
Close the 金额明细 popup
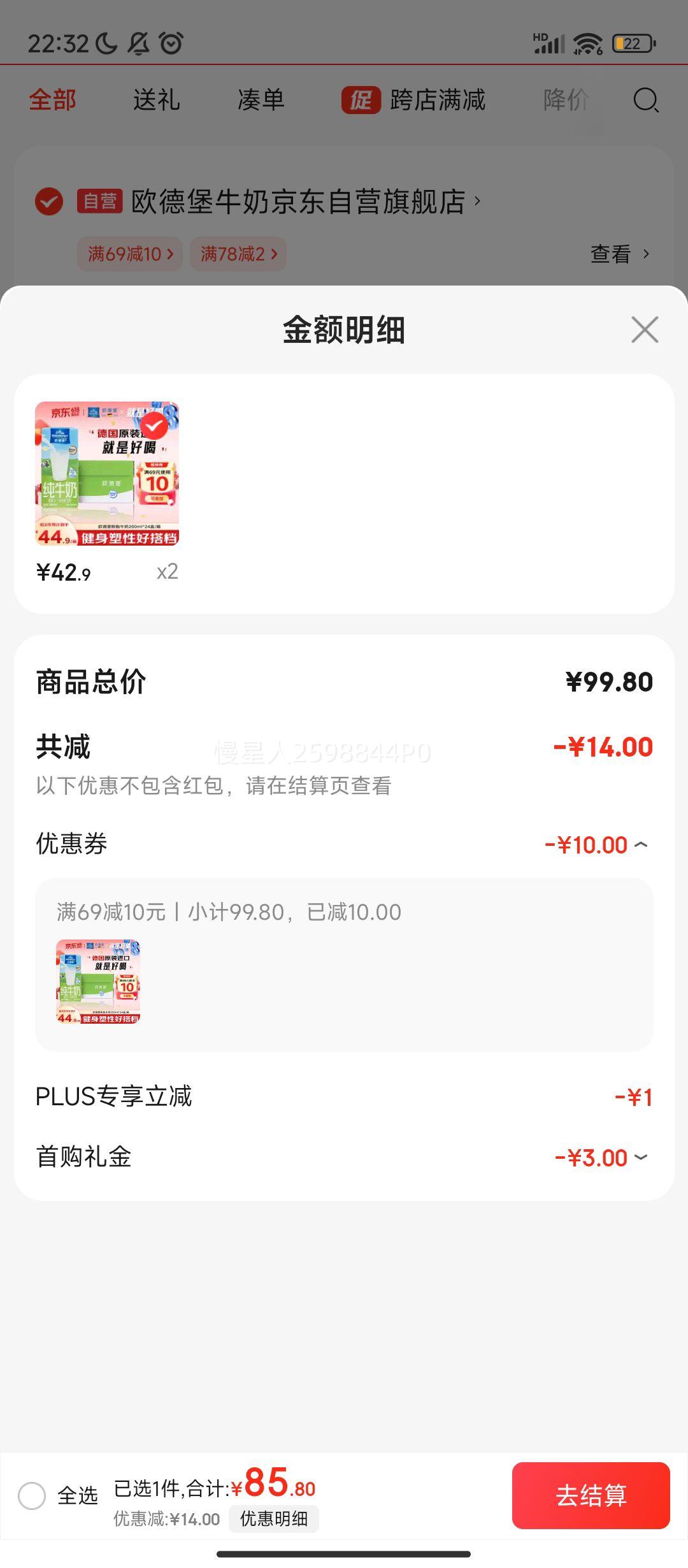point(645,329)
